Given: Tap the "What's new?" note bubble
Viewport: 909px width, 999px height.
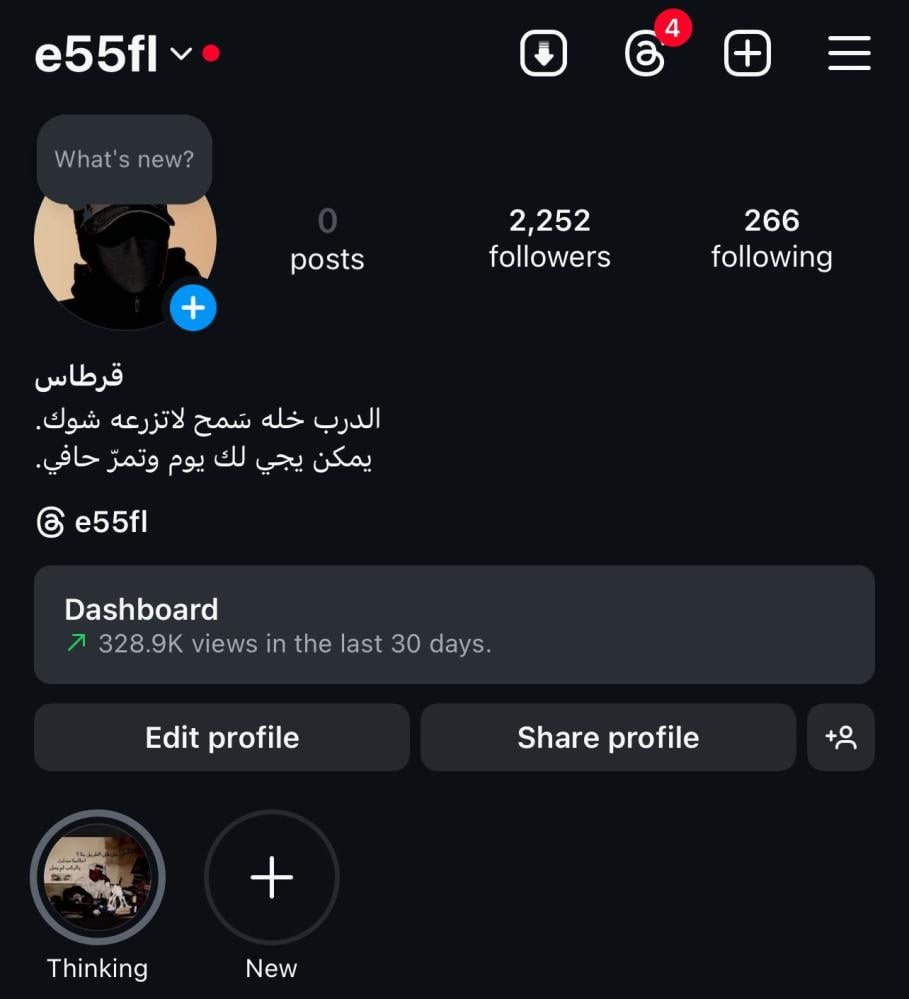Looking at the screenshot, I should tap(124, 159).
